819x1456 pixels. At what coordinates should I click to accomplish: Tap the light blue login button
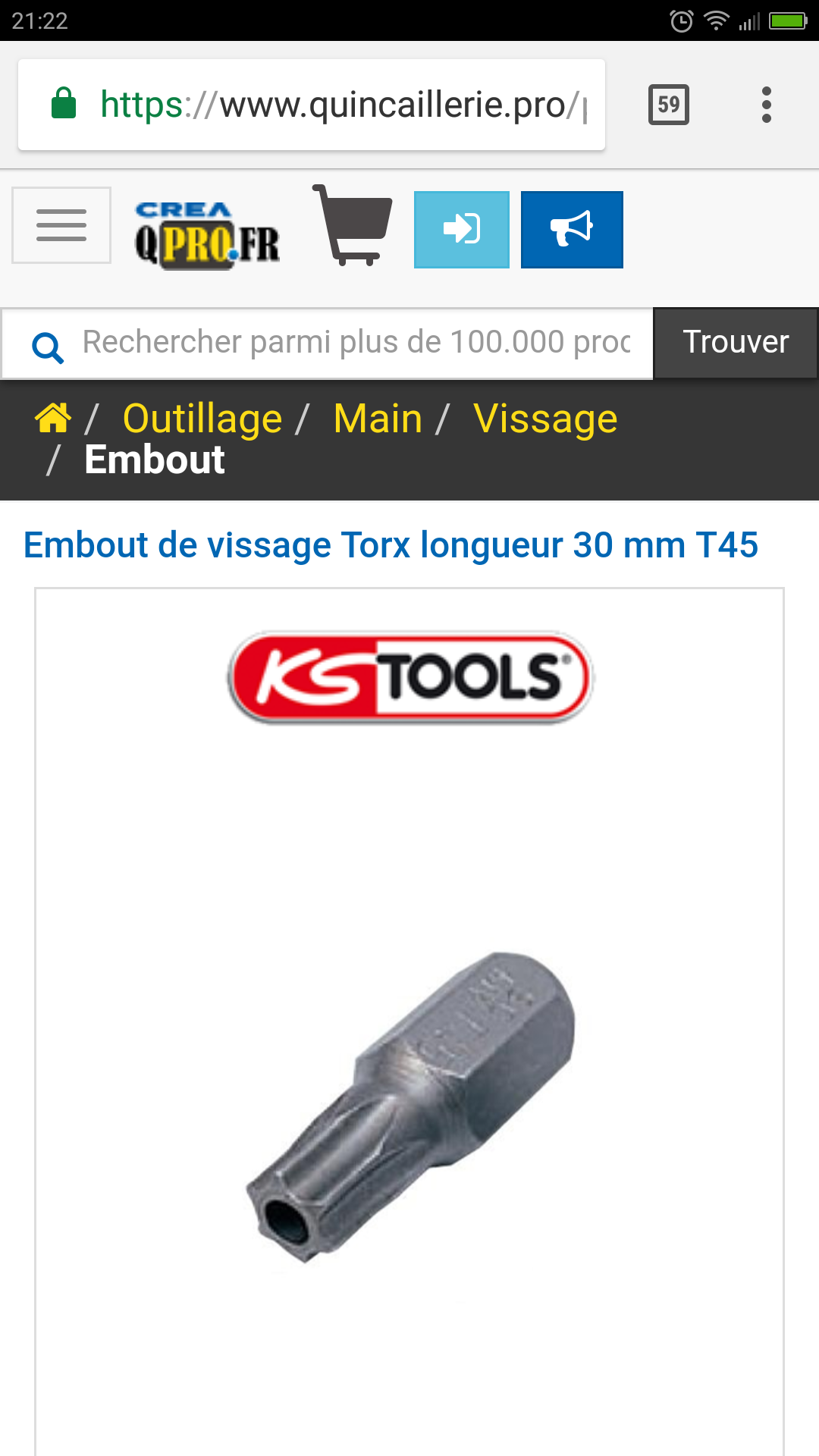point(462,229)
